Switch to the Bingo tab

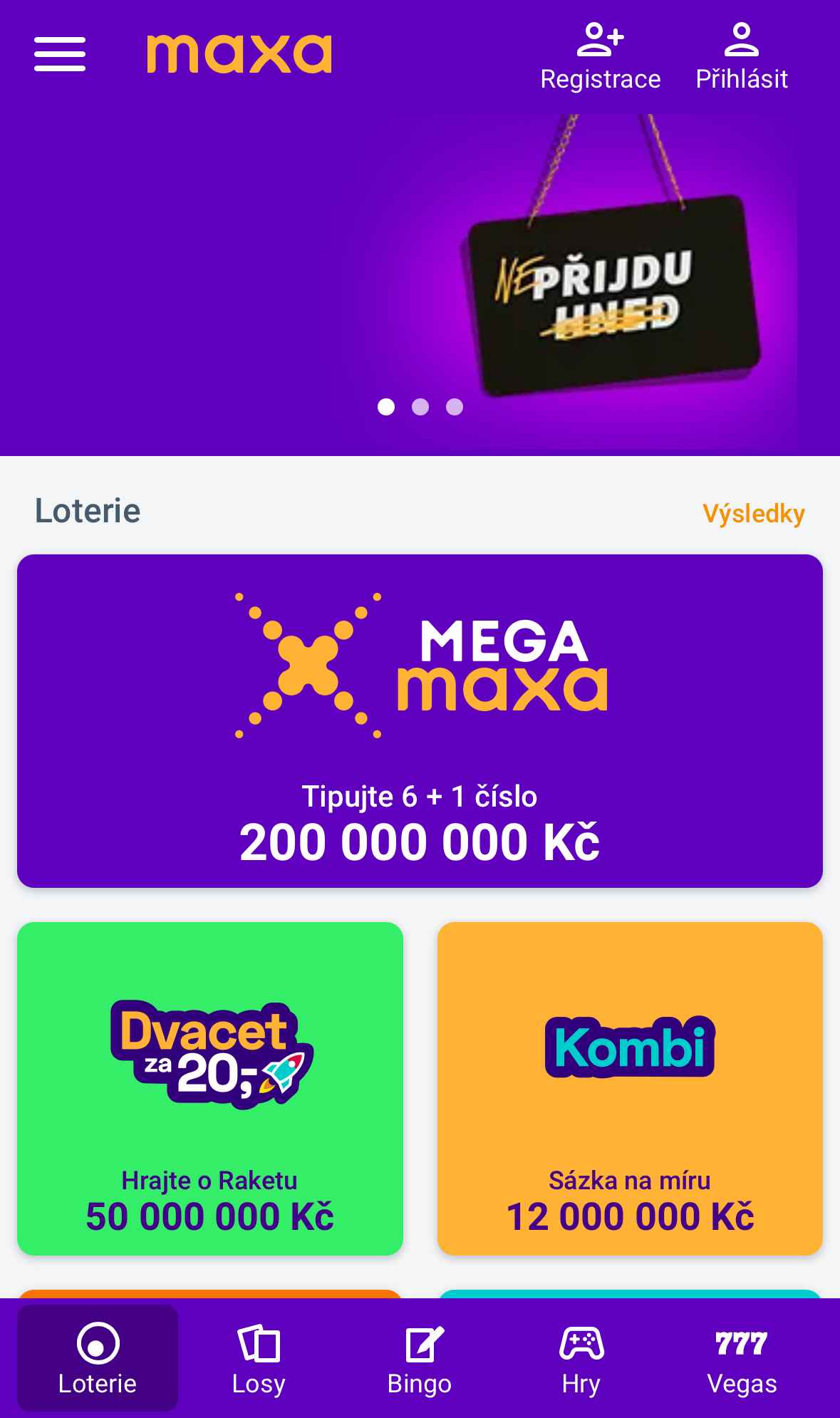(420, 1358)
